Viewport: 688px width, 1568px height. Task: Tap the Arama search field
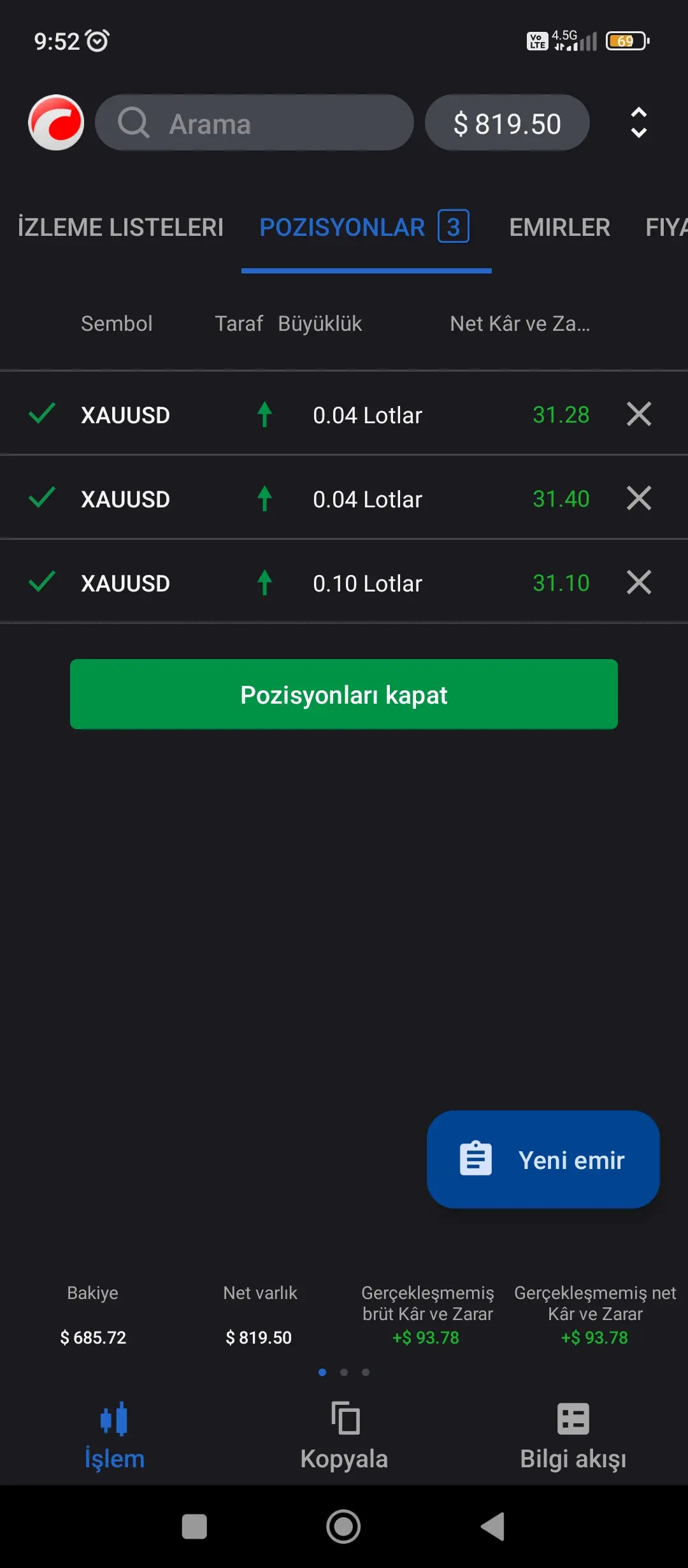tap(255, 123)
